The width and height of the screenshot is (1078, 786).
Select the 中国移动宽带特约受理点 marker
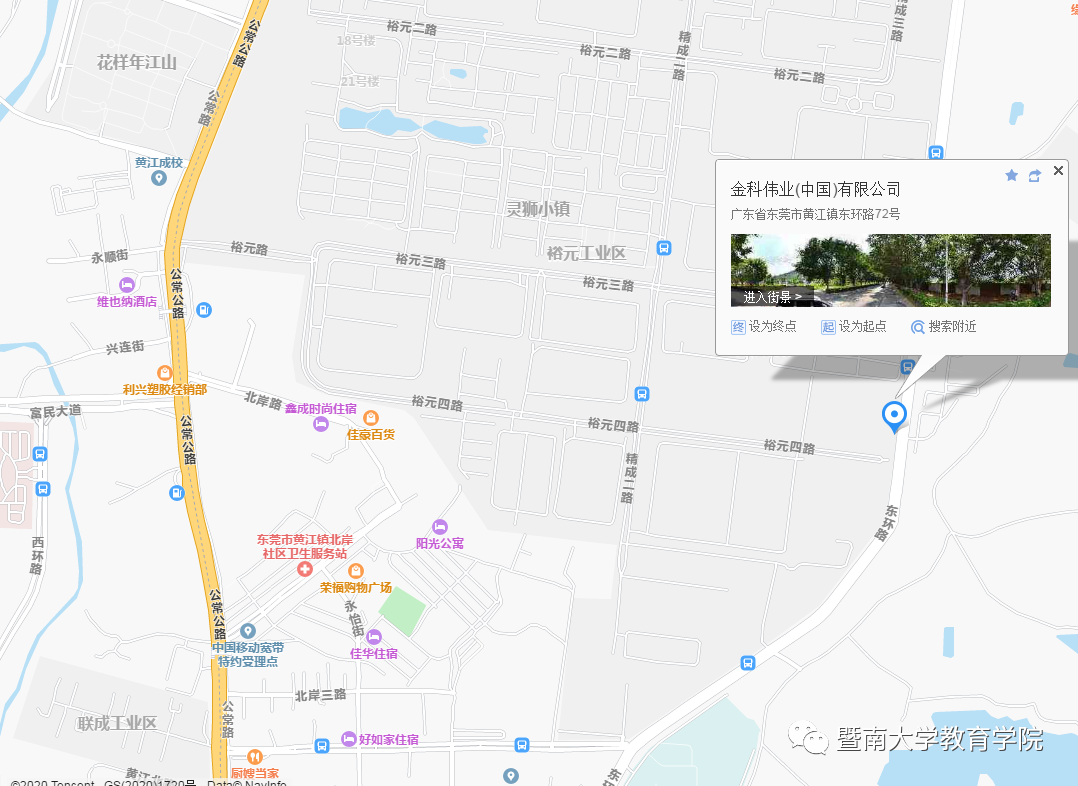(x=248, y=631)
